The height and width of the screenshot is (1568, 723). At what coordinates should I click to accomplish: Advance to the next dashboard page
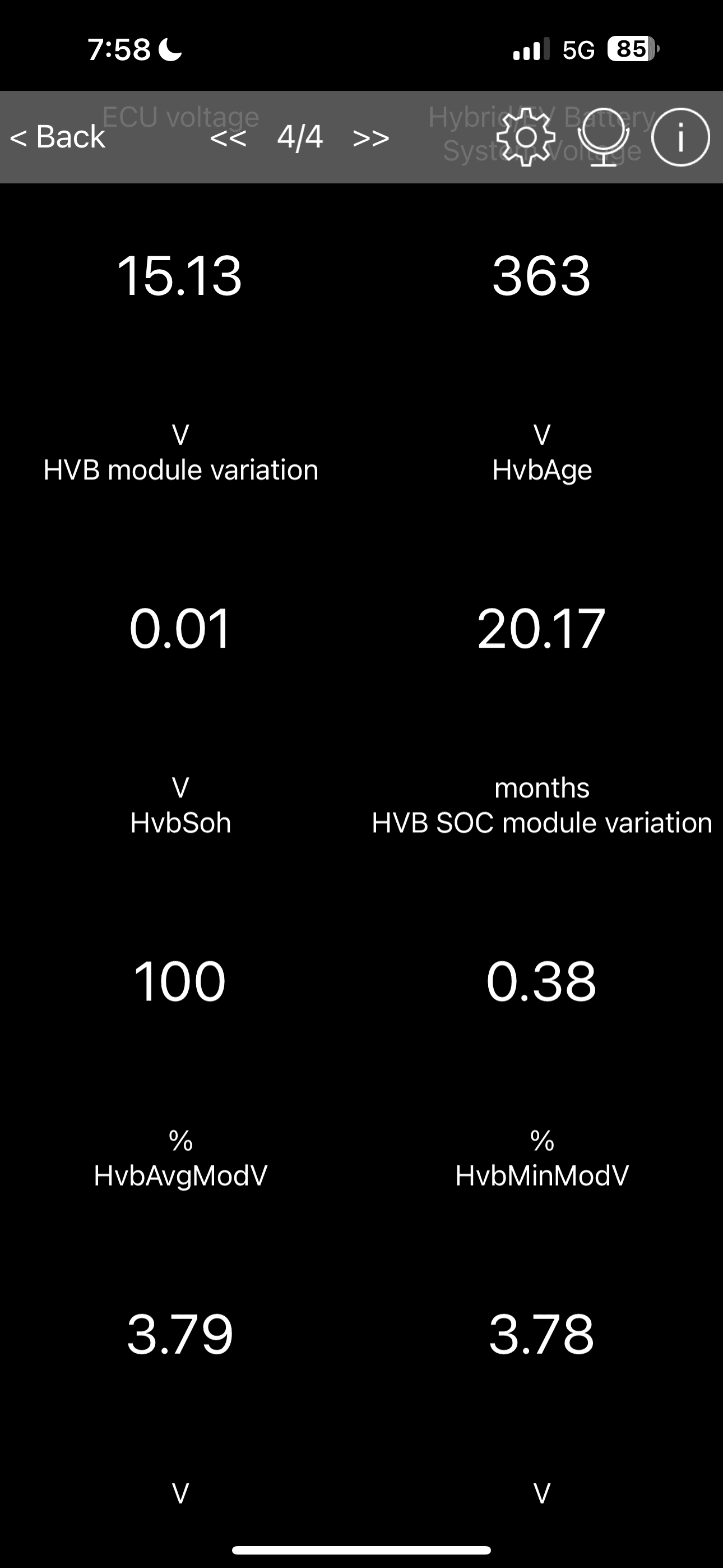tap(370, 137)
